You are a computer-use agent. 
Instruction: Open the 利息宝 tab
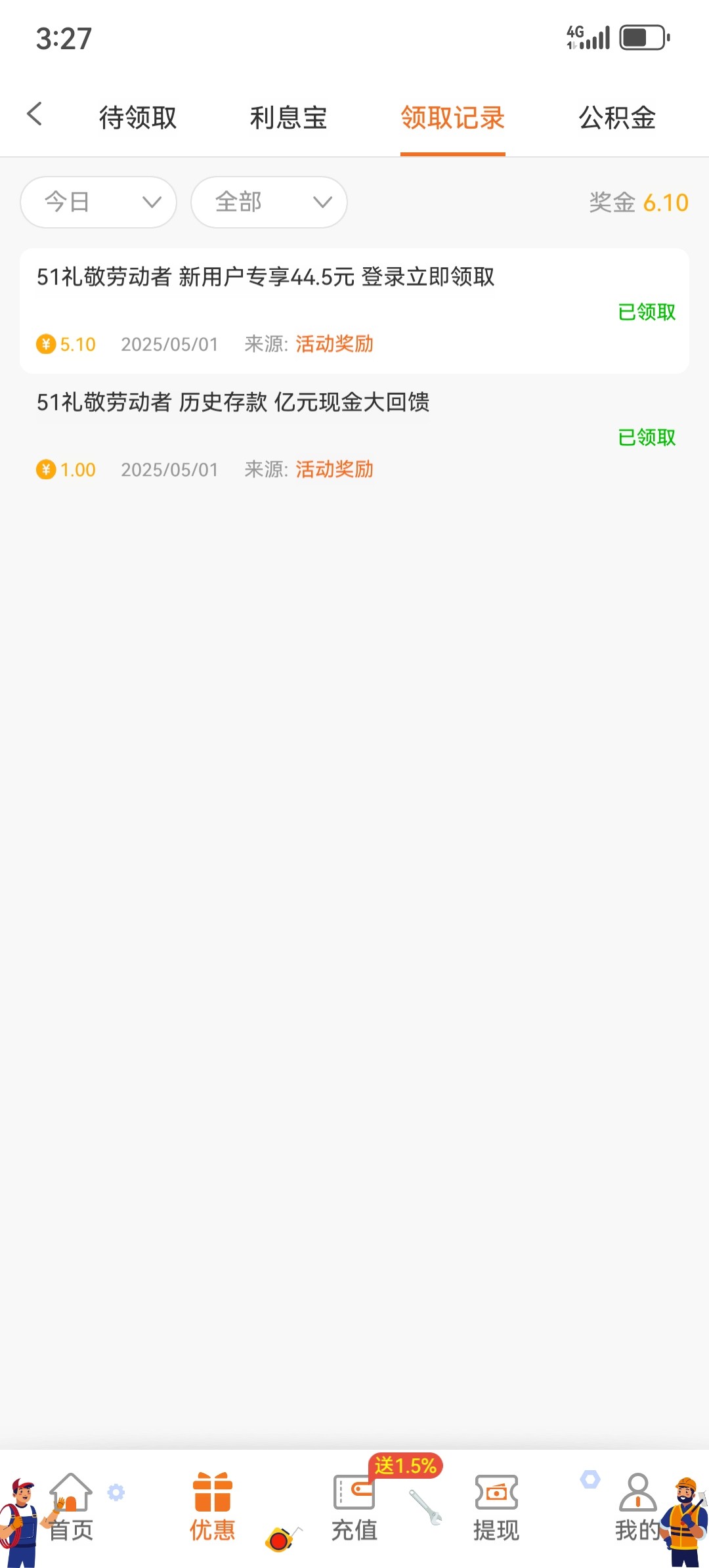(289, 118)
